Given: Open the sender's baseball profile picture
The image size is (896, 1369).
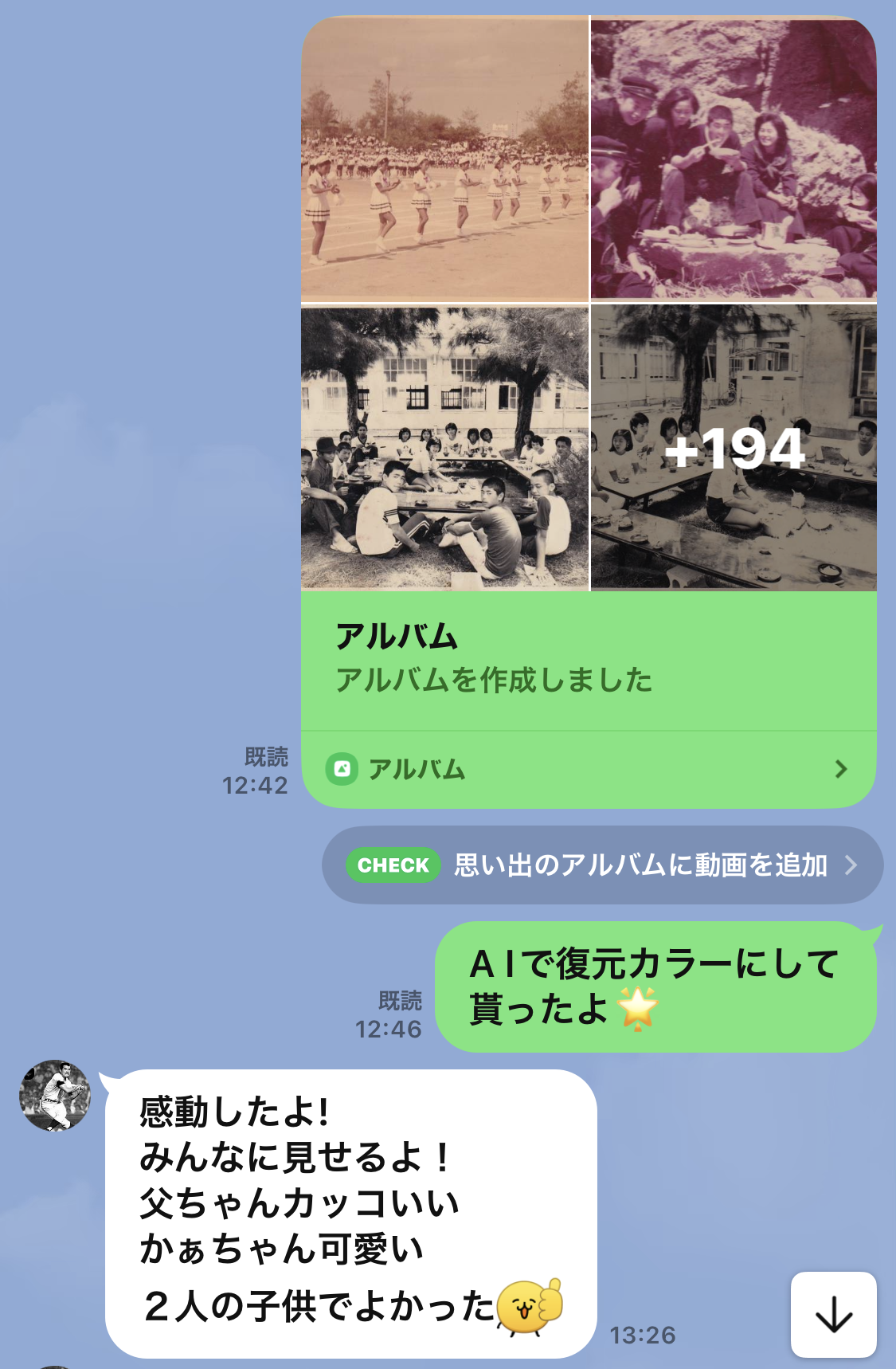Looking at the screenshot, I should 55,1096.
